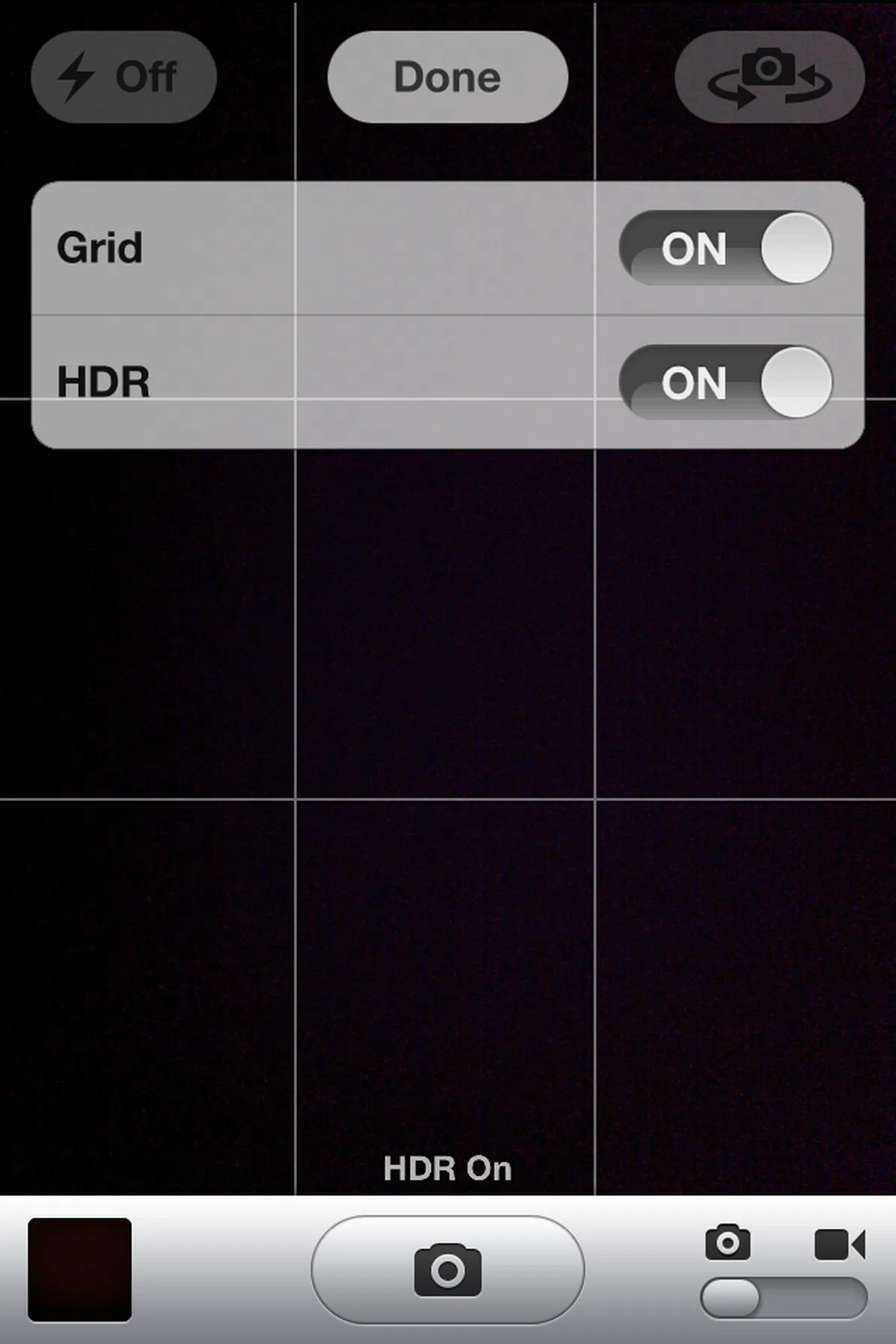The height and width of the screenshot is (1344, 896).
Task: Open the last photo thumbnail
Action: (80, 1269)
